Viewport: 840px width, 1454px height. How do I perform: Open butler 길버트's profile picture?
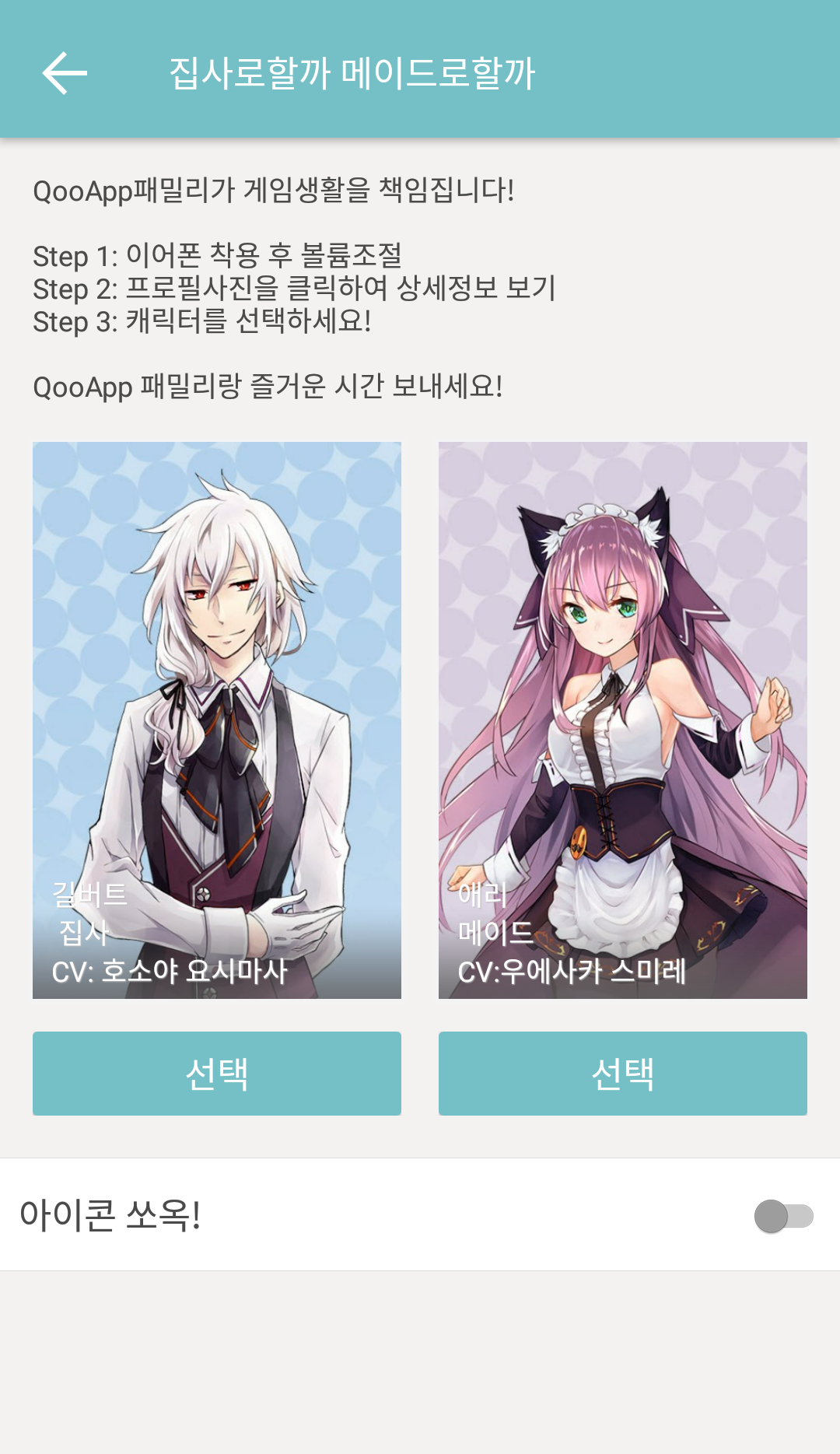coord(217,720)
